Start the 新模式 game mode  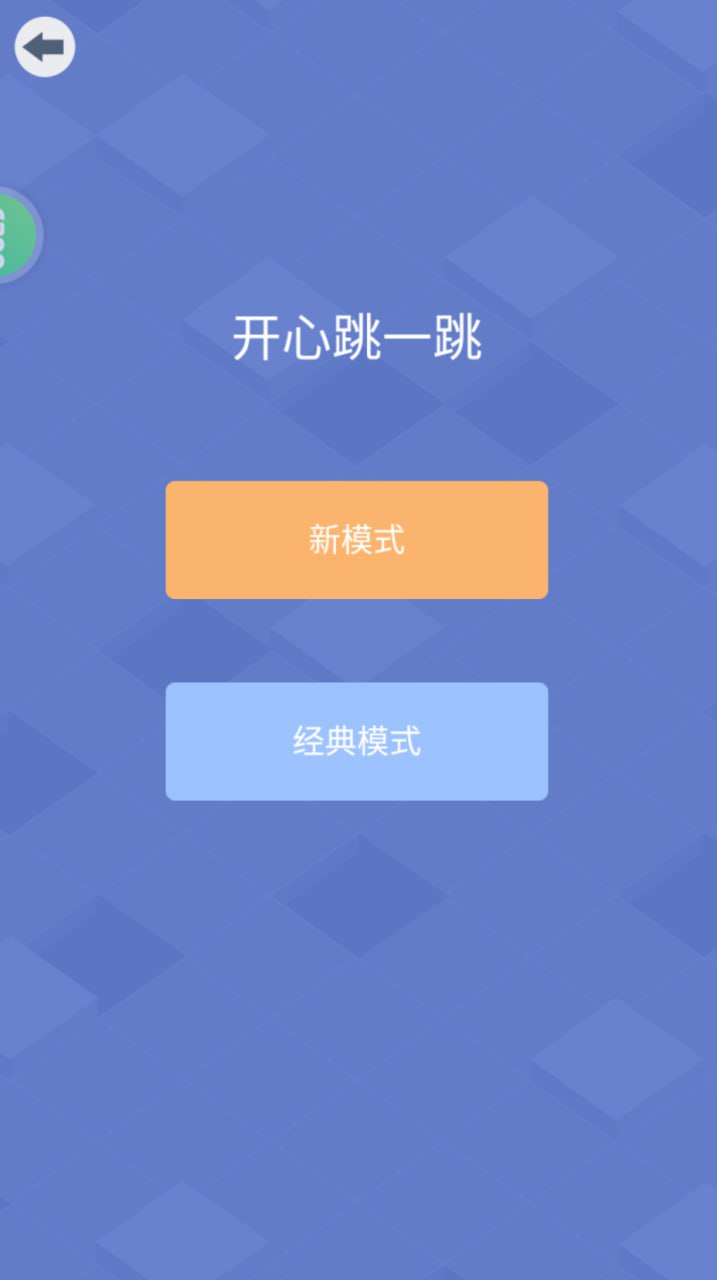pos(357,540)
